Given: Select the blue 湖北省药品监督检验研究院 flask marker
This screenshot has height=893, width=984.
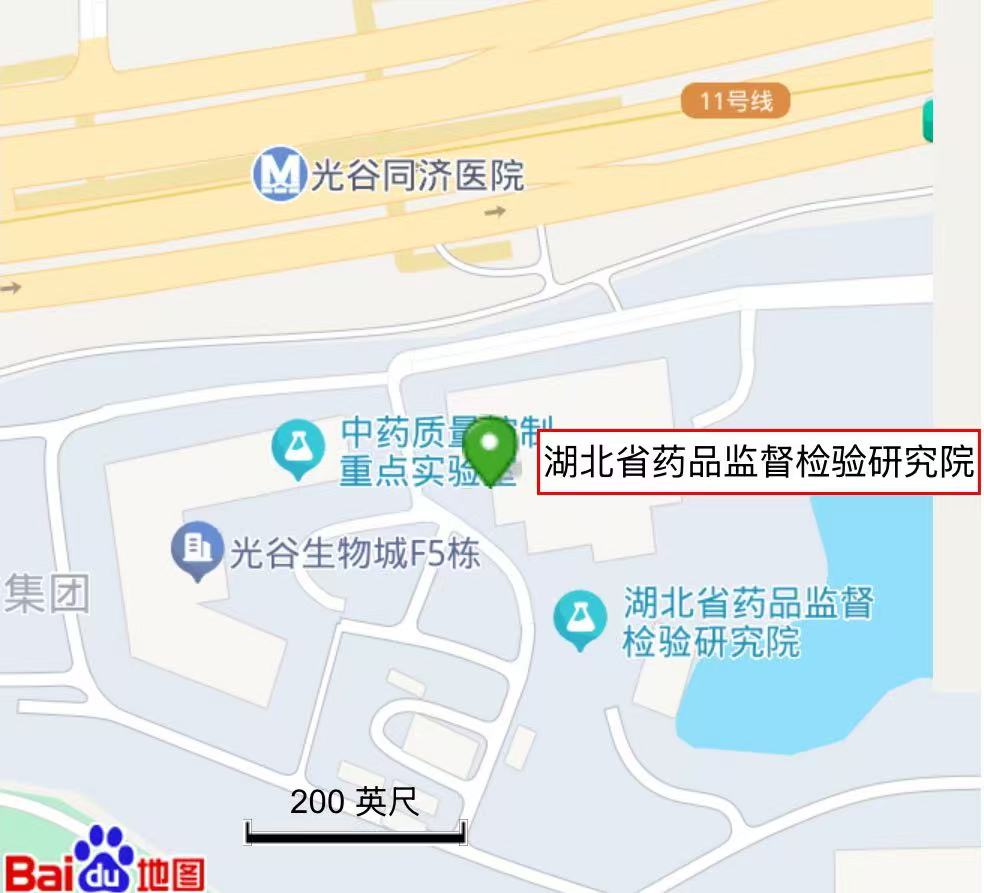Looking at the screenshot, I should click(580, 619).
